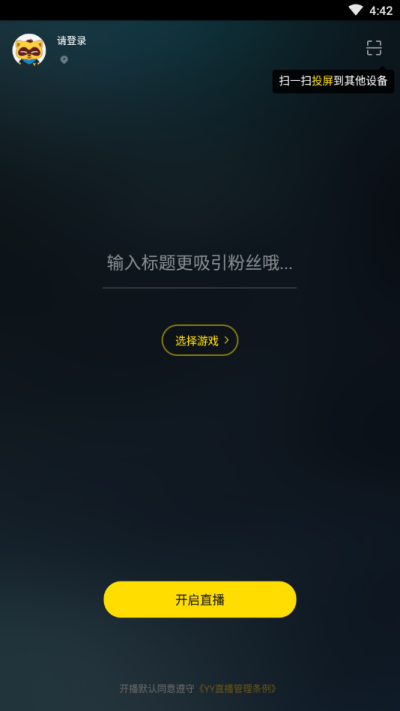Tap the raccoon profile avatar
This screenshot has height=711, width=400.
pyautogui.click(x=29, y=50)
